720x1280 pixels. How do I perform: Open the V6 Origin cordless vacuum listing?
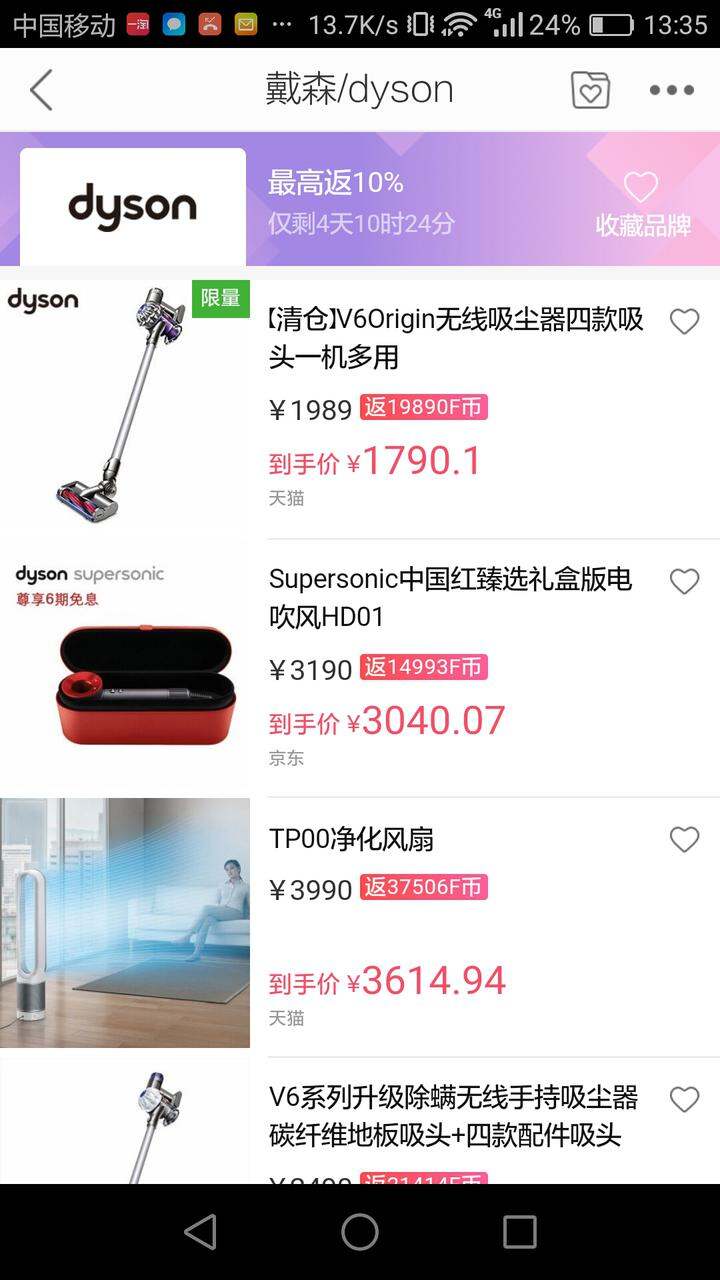[x=360, y=409]
